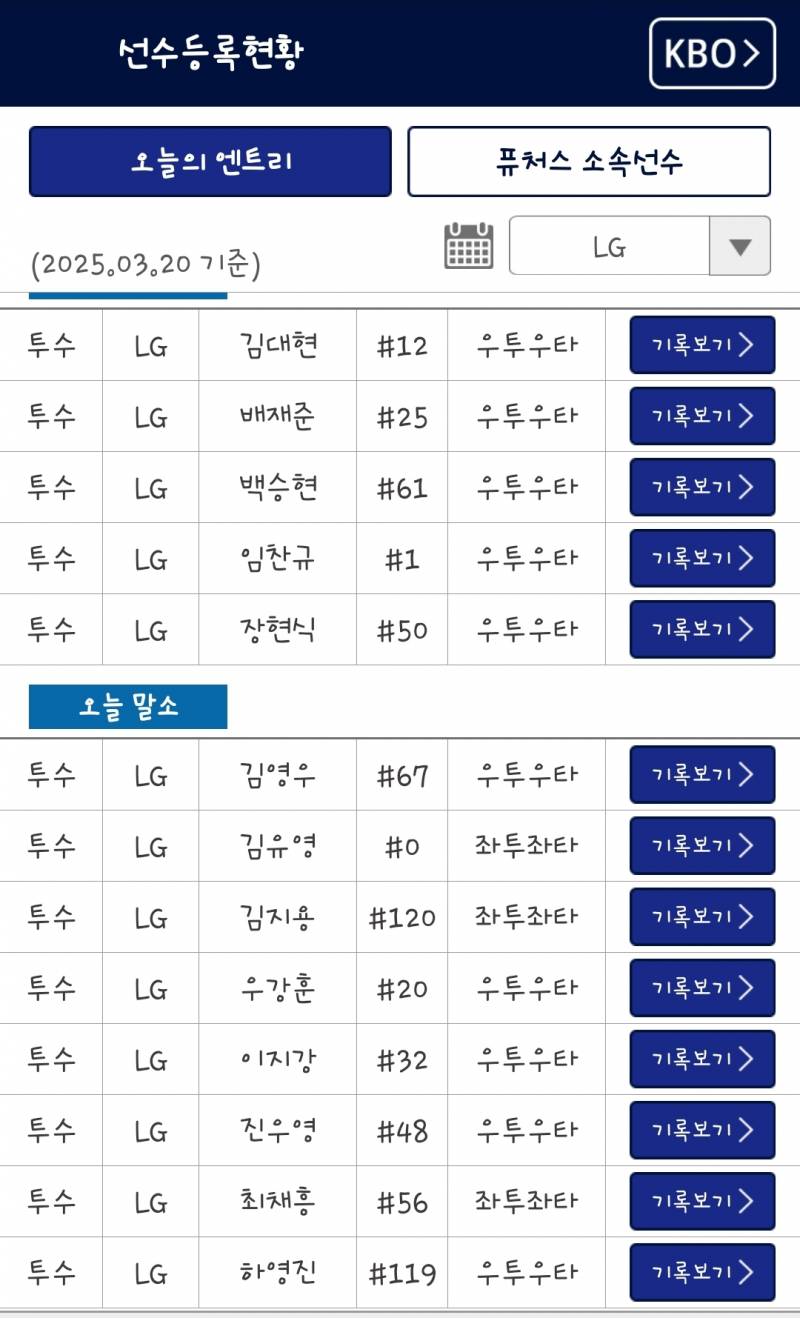View records for pitcher 장현식
The width and height of the screenshot is (800, 1318).
(701, 630)
